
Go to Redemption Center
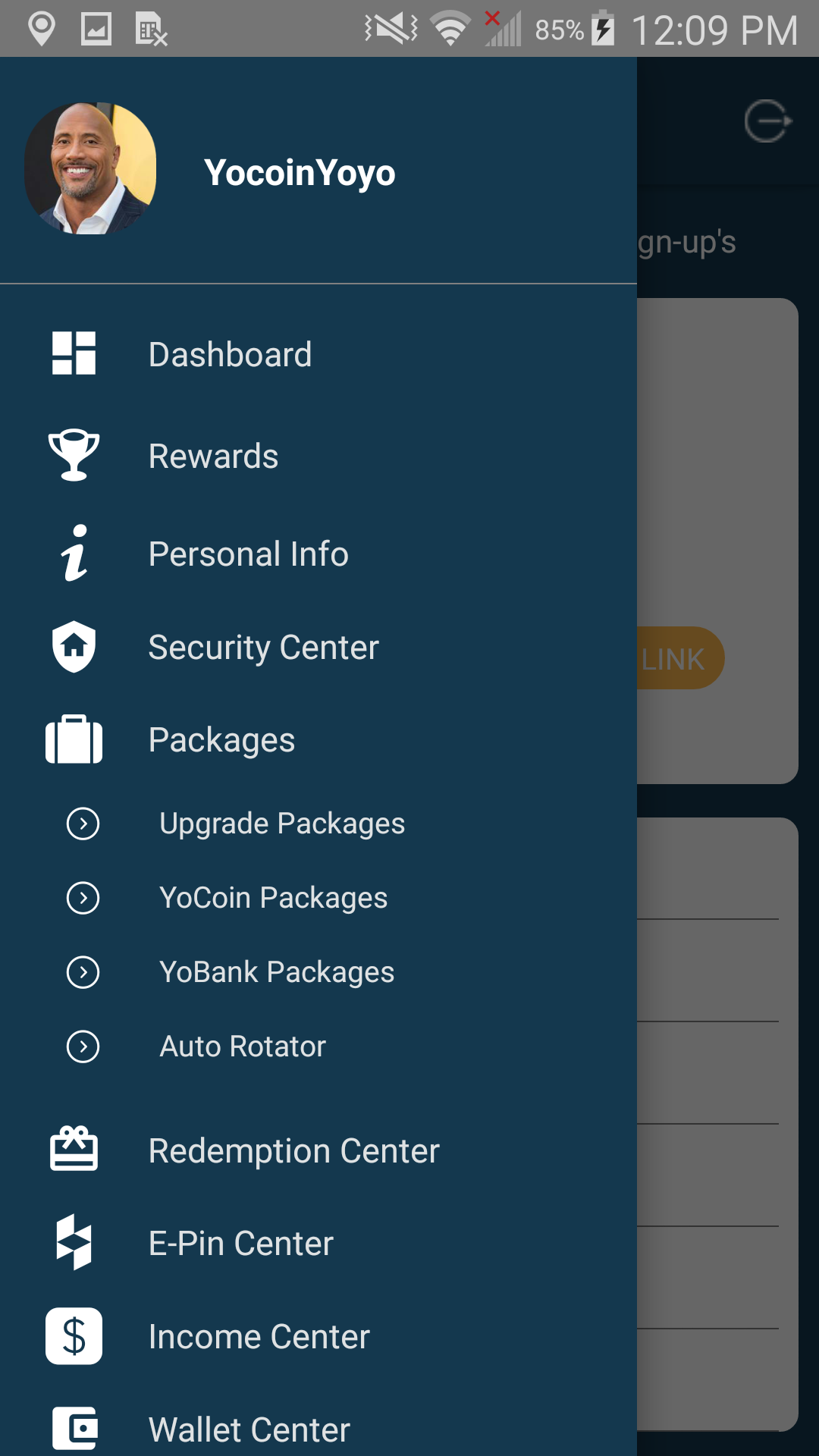point(293,1151)
